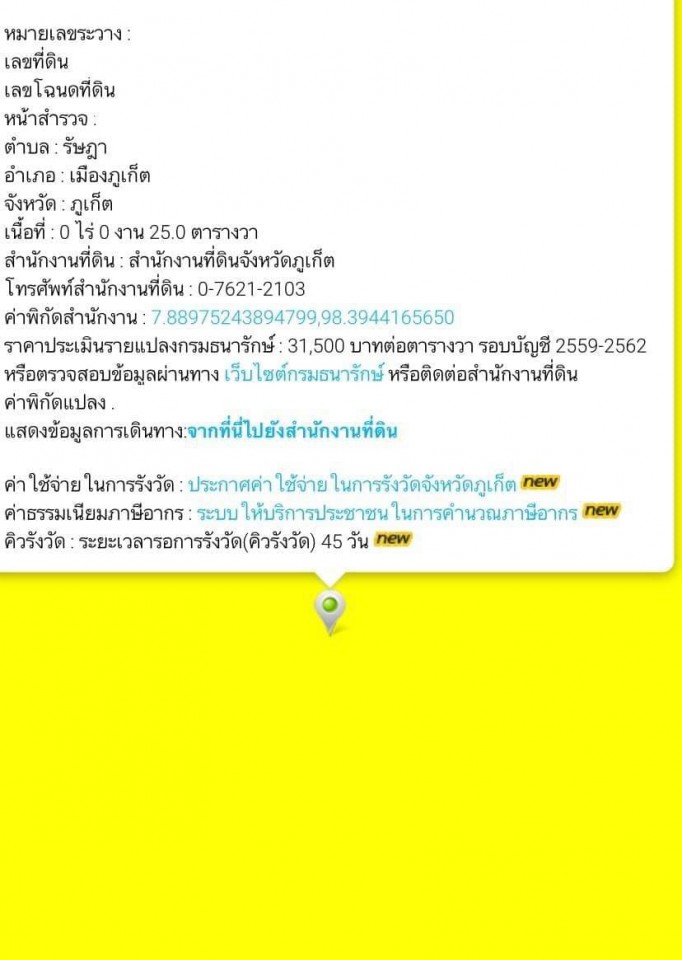Screen dimensions: 682x960
Task: Open ระบบให้บริการประชาชนในการคำนวณภาษีอากร link
Action: (386, 512)
